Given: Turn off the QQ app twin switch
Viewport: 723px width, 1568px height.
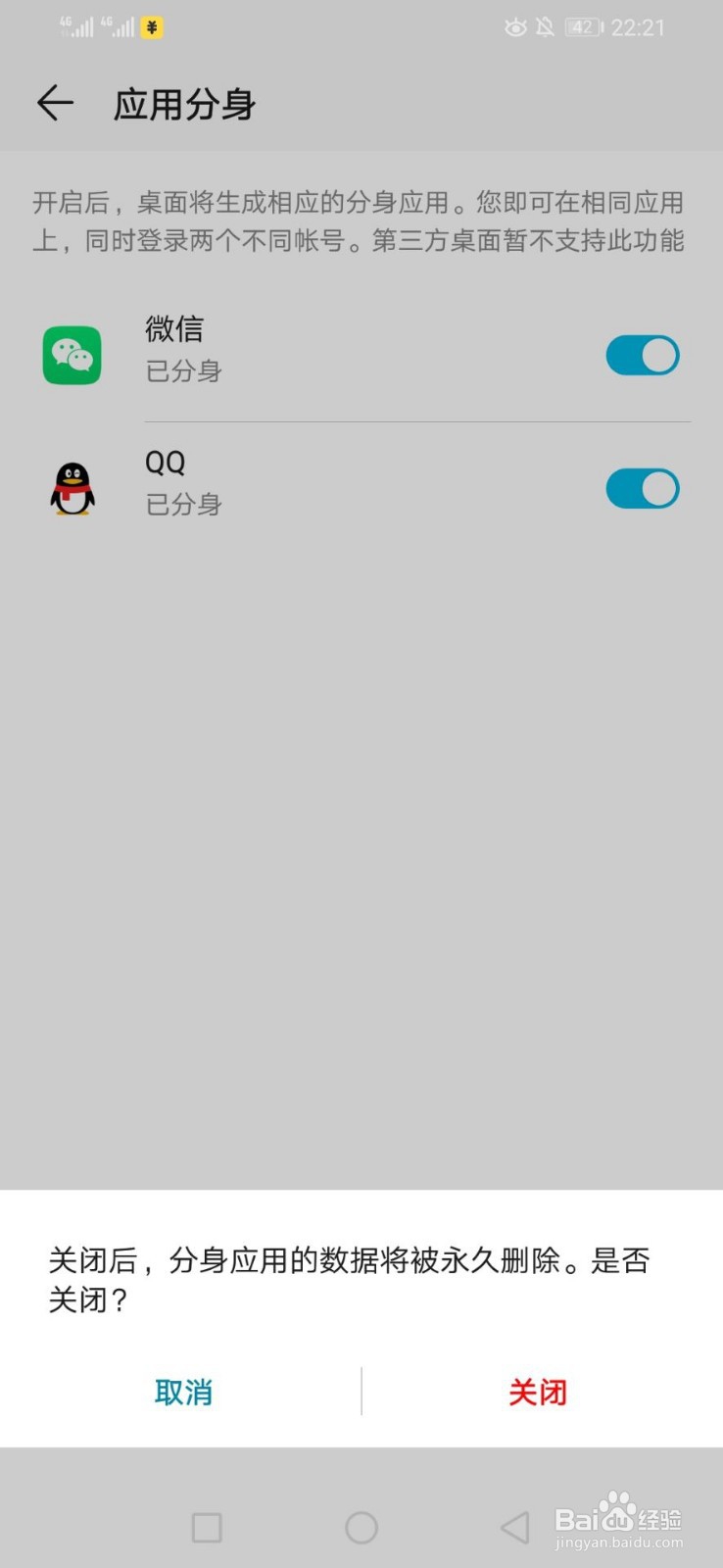Looking at the screenshot, I should point(642,487).
